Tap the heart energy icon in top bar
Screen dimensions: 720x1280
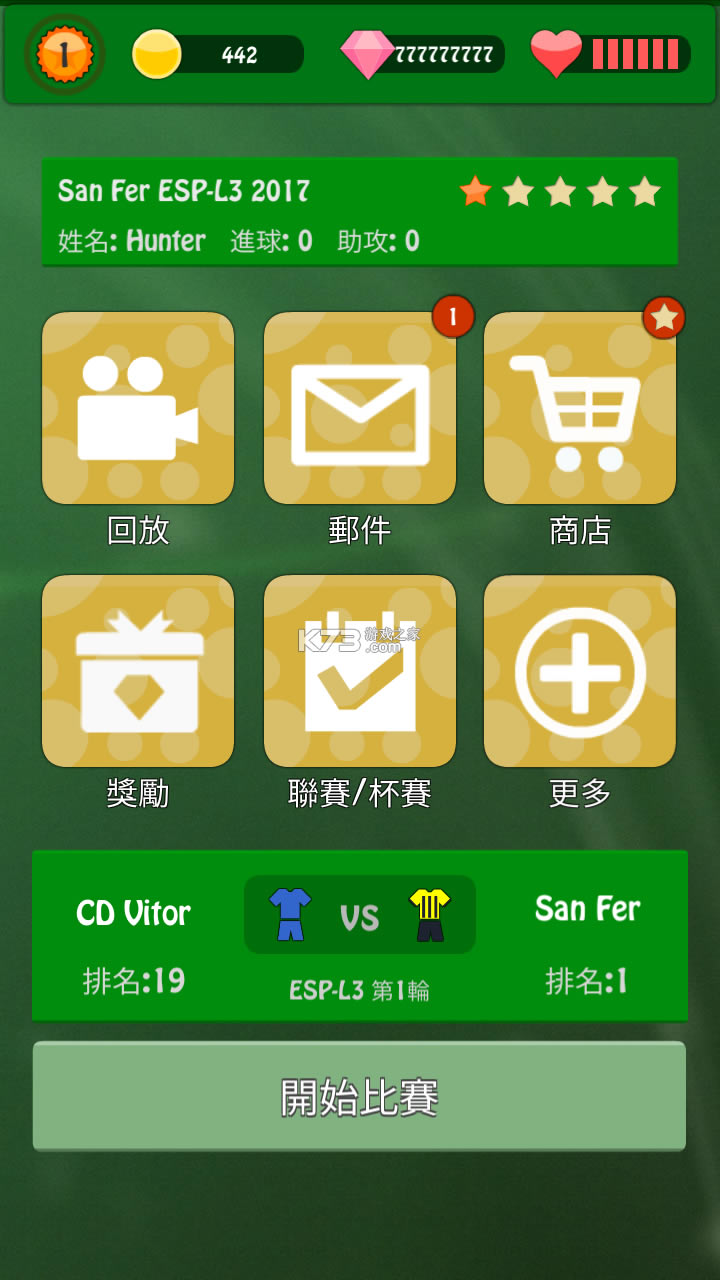click(x=557, y=54)
